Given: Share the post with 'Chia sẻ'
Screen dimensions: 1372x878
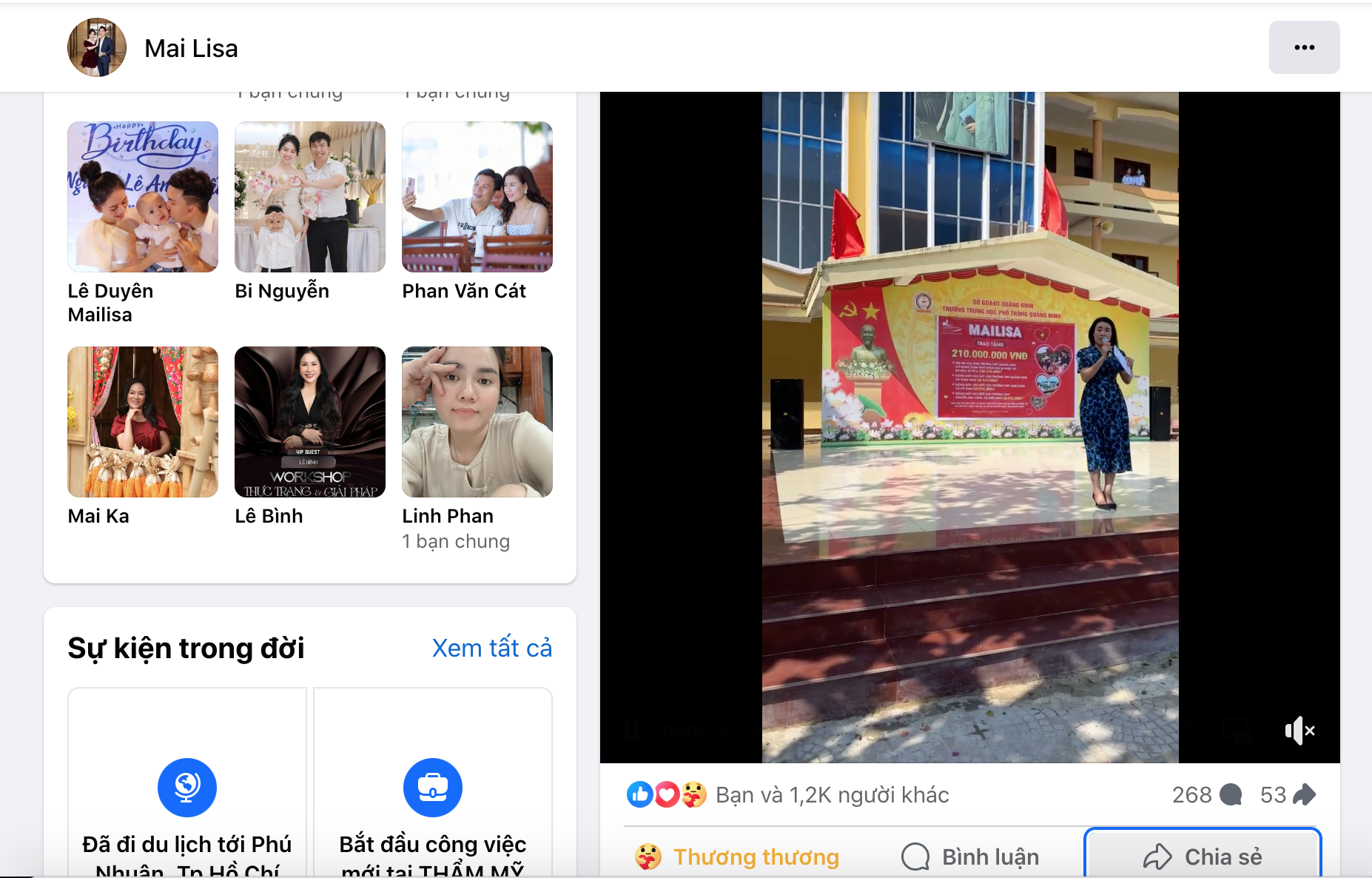Looking at the screenshot, I should pos(1203,857).
